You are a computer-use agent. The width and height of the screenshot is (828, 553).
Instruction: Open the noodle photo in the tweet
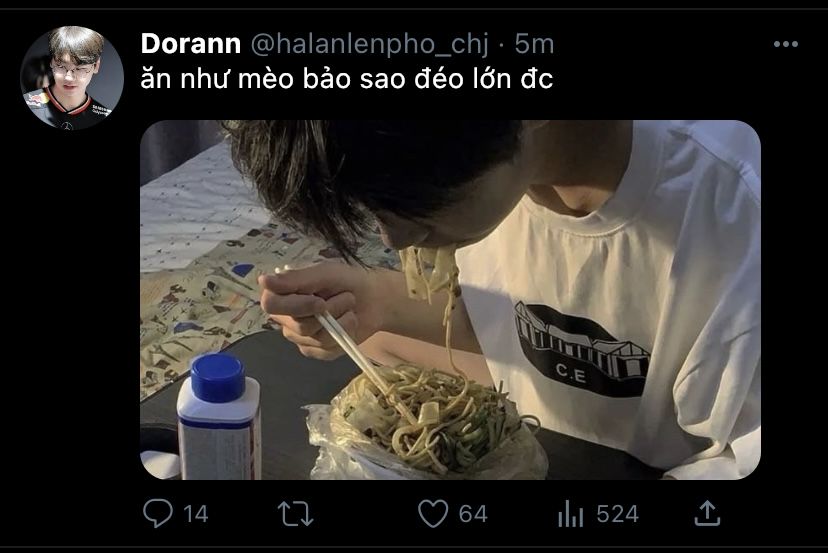(x=450, y=300)
